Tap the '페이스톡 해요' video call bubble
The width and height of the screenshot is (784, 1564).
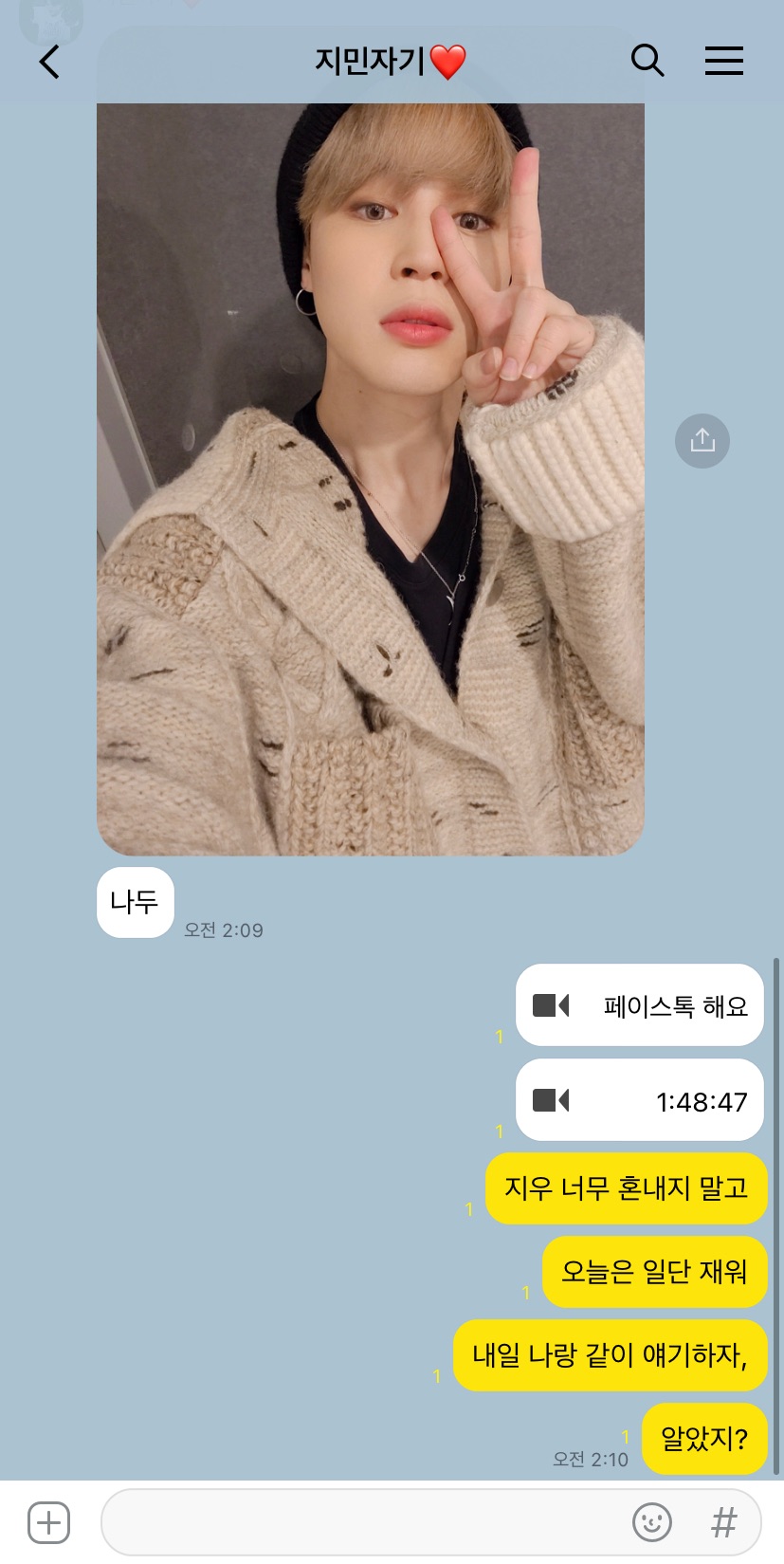tap(640, 1005)
